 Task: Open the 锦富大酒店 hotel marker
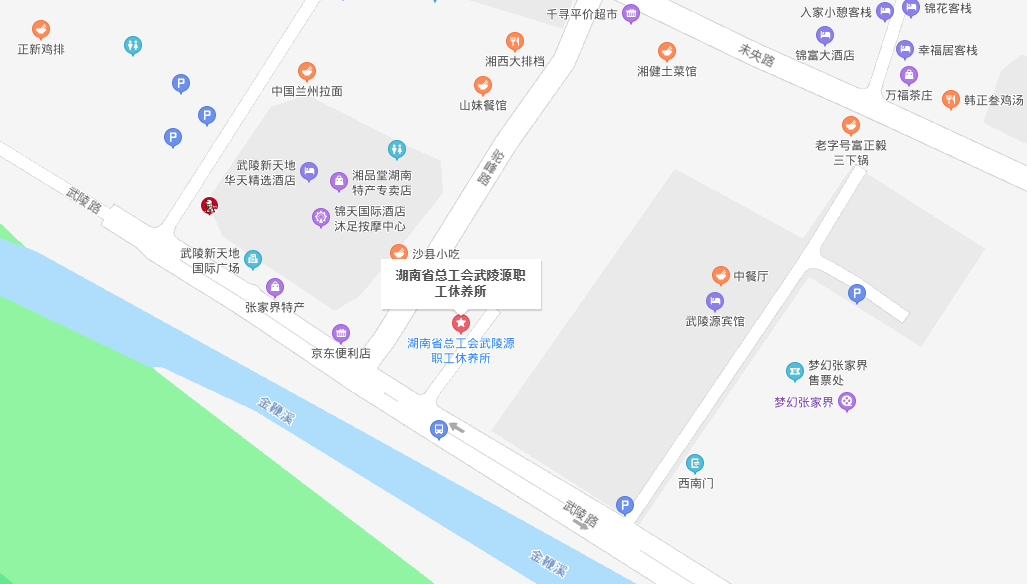click(825, 35)
